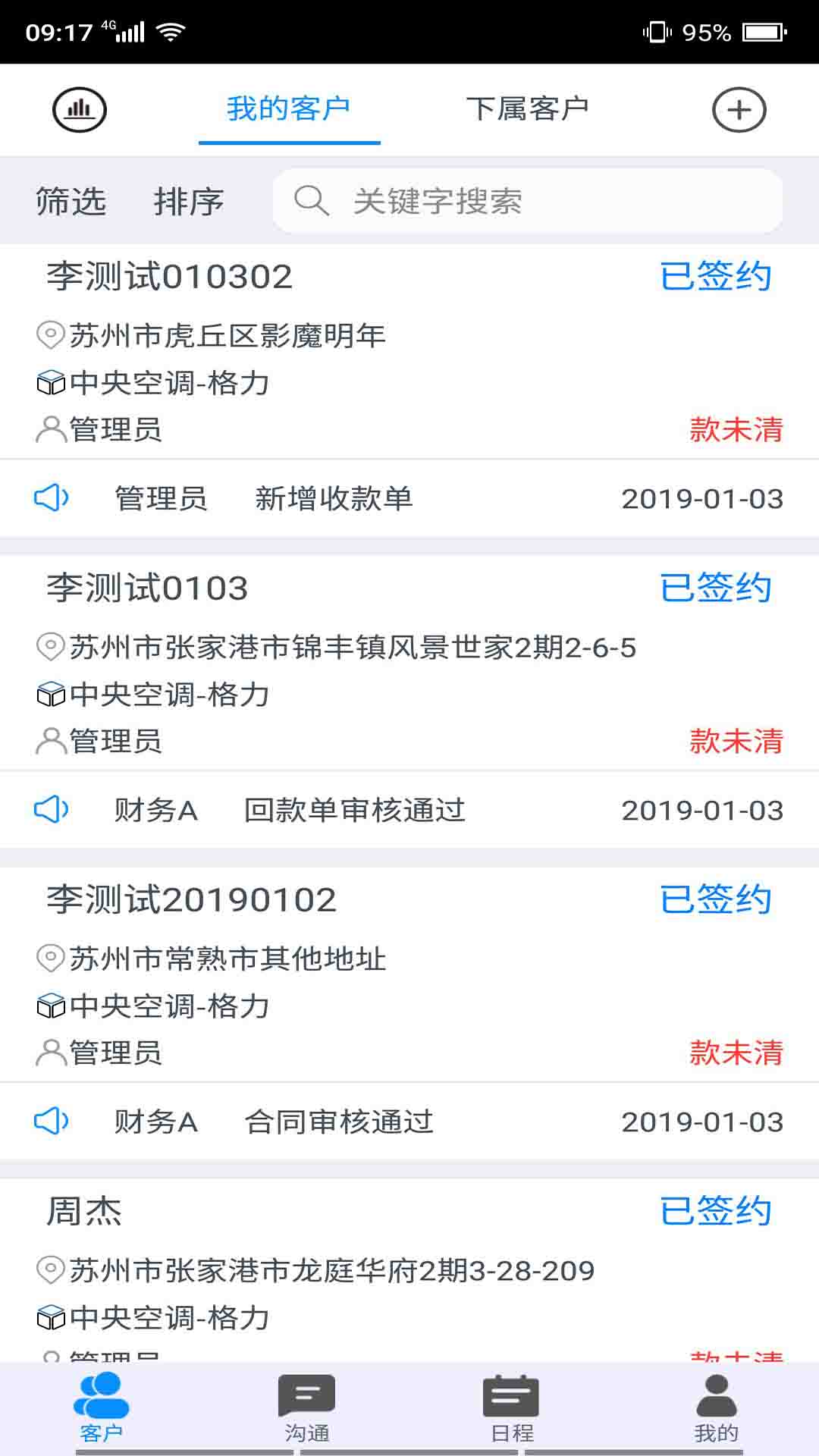The height and width of the screenshot is (1456, 819).
Task: Tap the 关键字搜索 search box
Action: (527, 201)
